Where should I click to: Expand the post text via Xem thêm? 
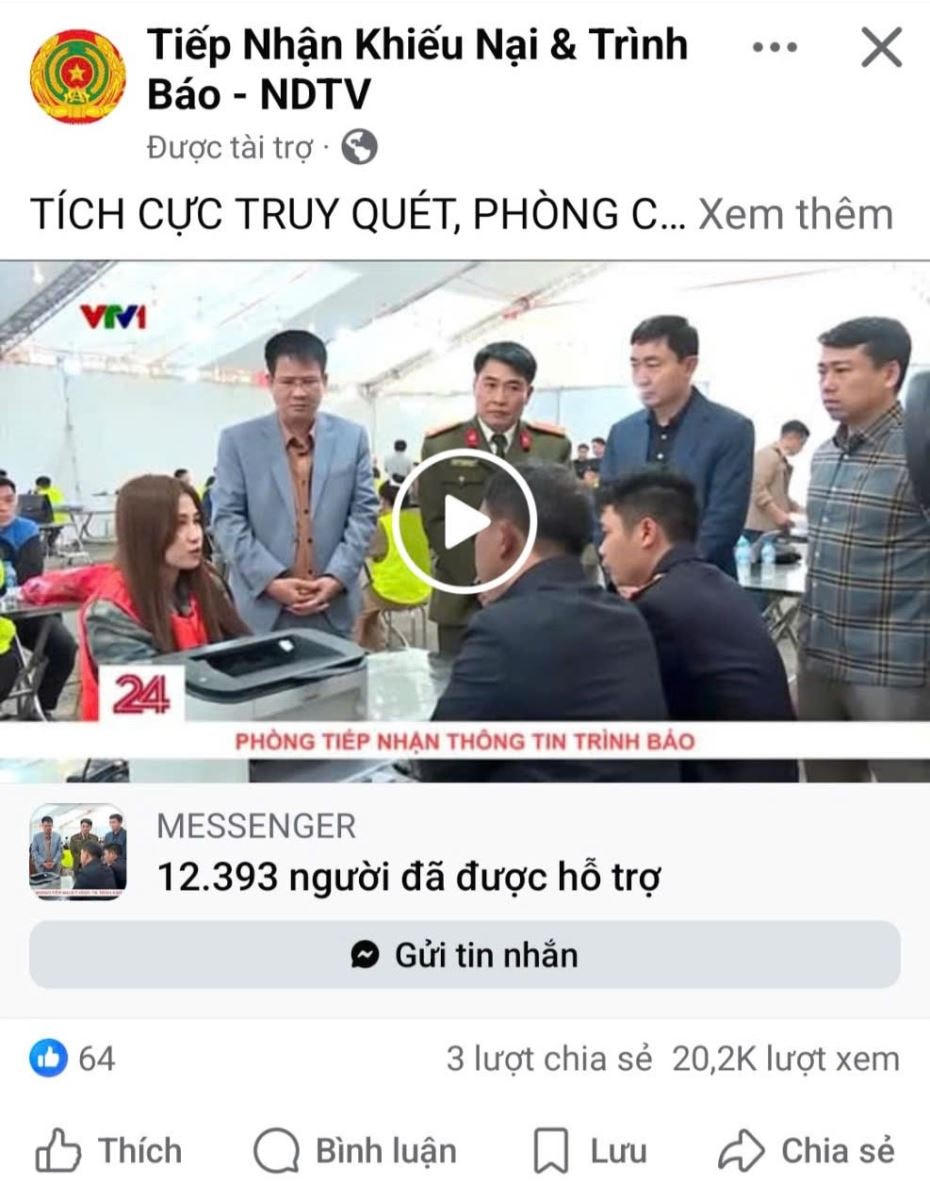point(795,211)
